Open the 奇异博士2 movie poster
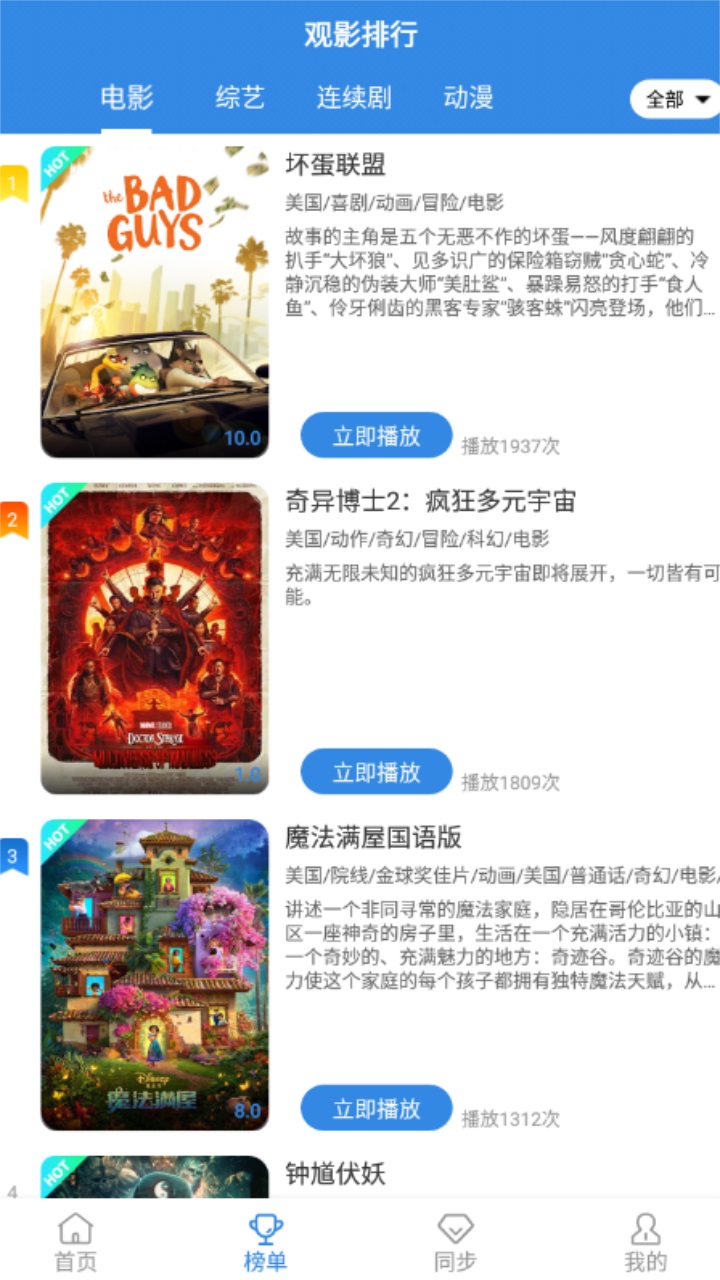Viewport: 720px width, 1280px height. pos(155,639)
